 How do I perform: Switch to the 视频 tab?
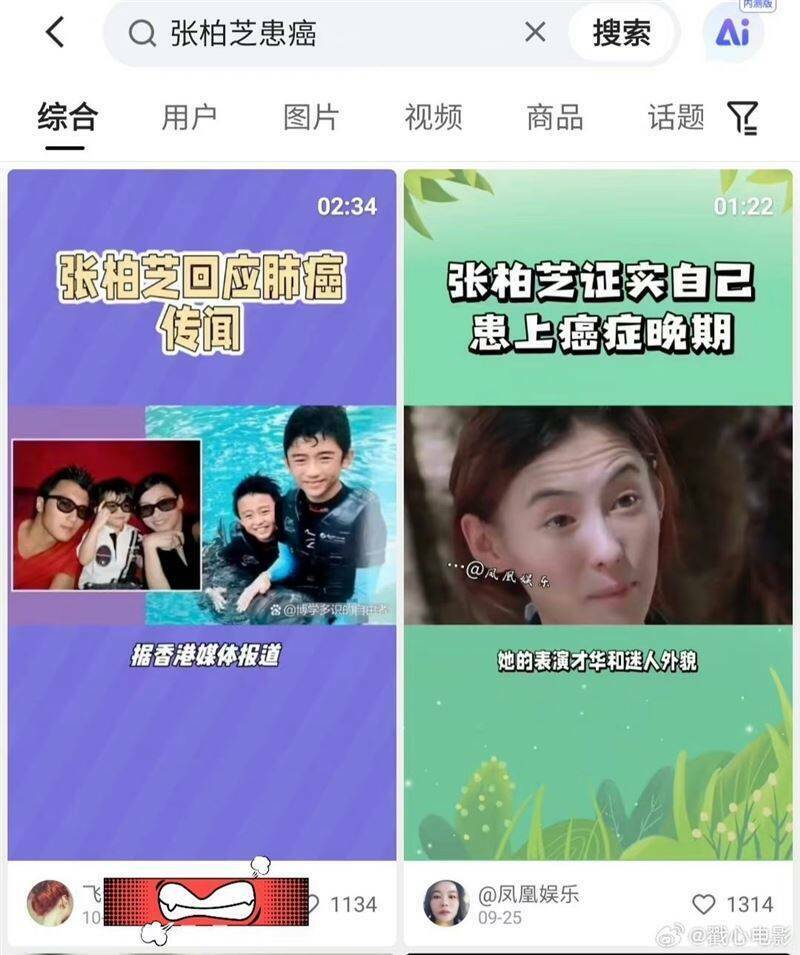(x=433, y=117)
